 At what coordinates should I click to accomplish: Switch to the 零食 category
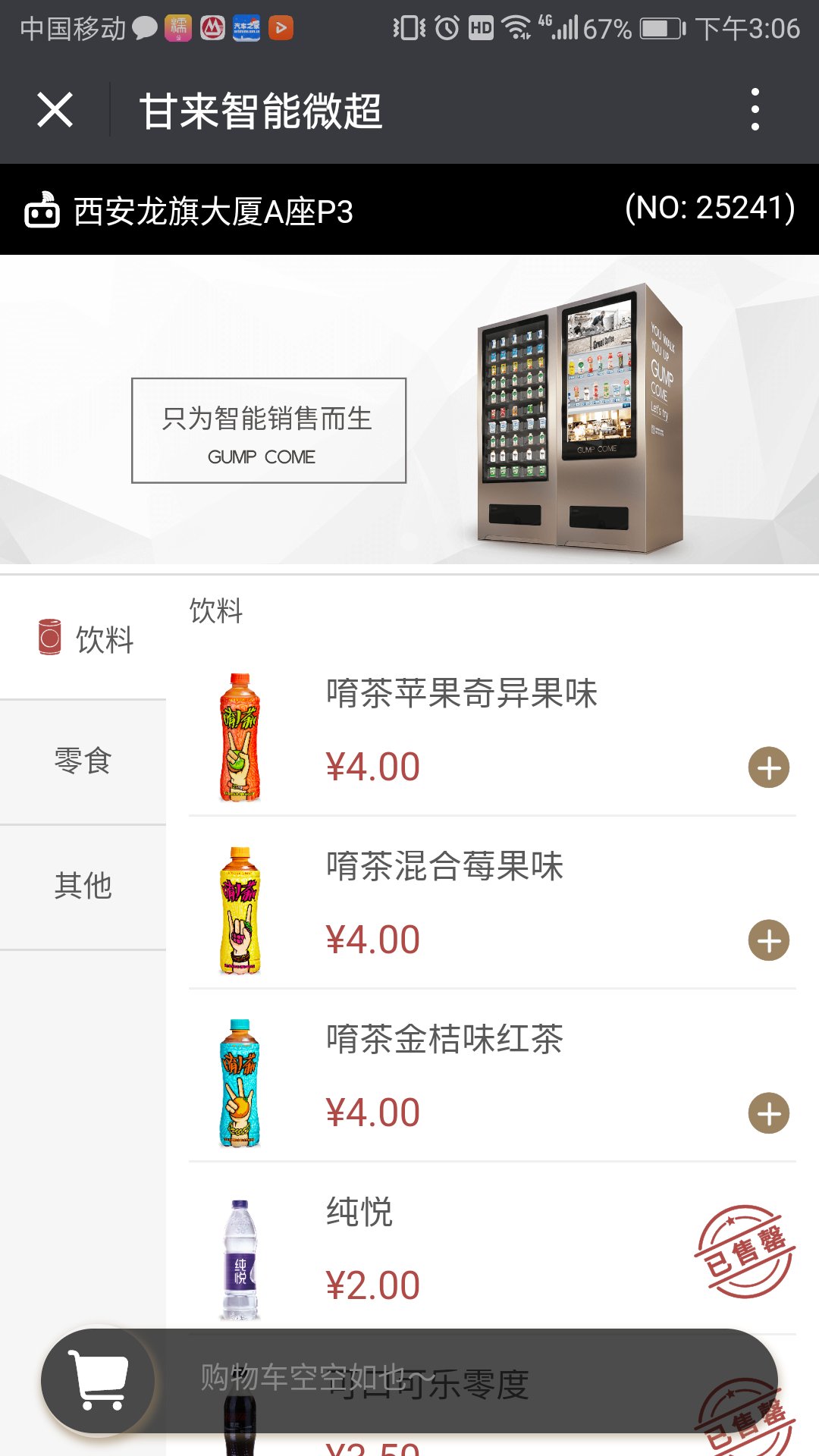coord(83,762)
